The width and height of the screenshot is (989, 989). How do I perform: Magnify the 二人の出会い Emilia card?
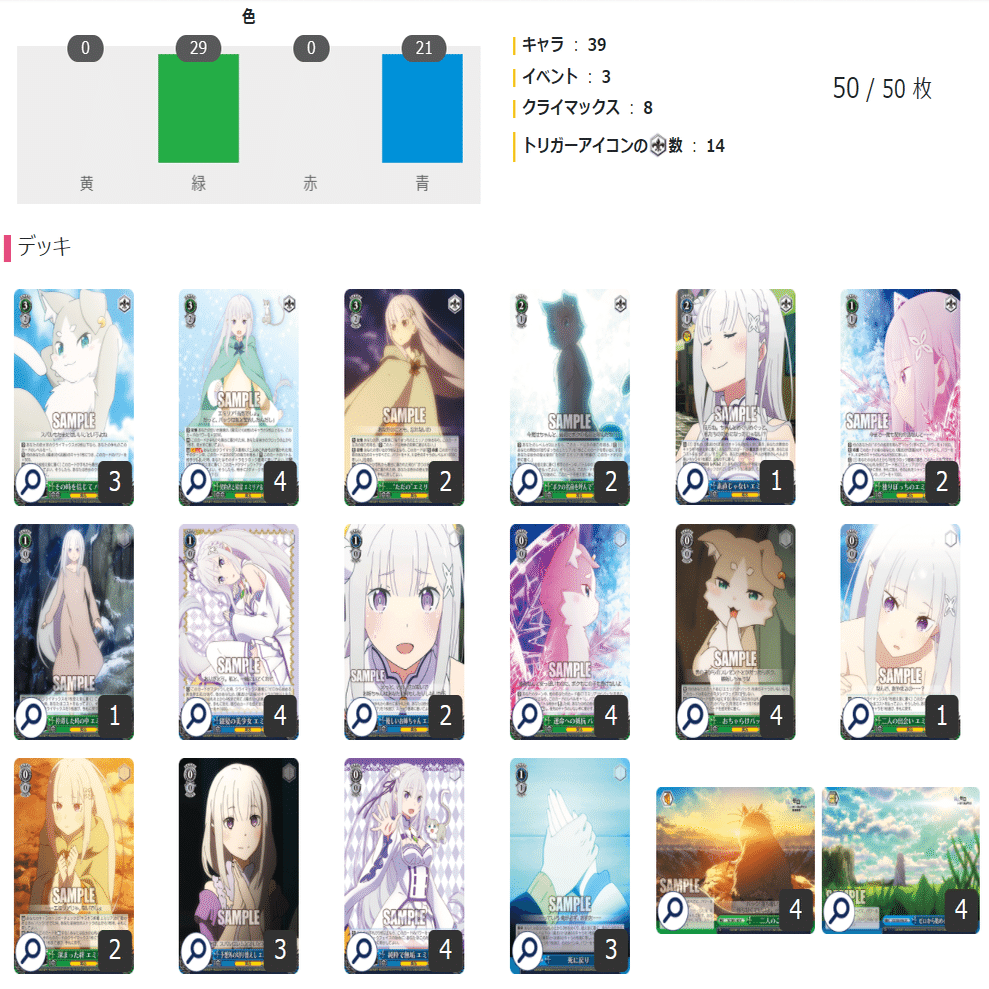(859, 717)
